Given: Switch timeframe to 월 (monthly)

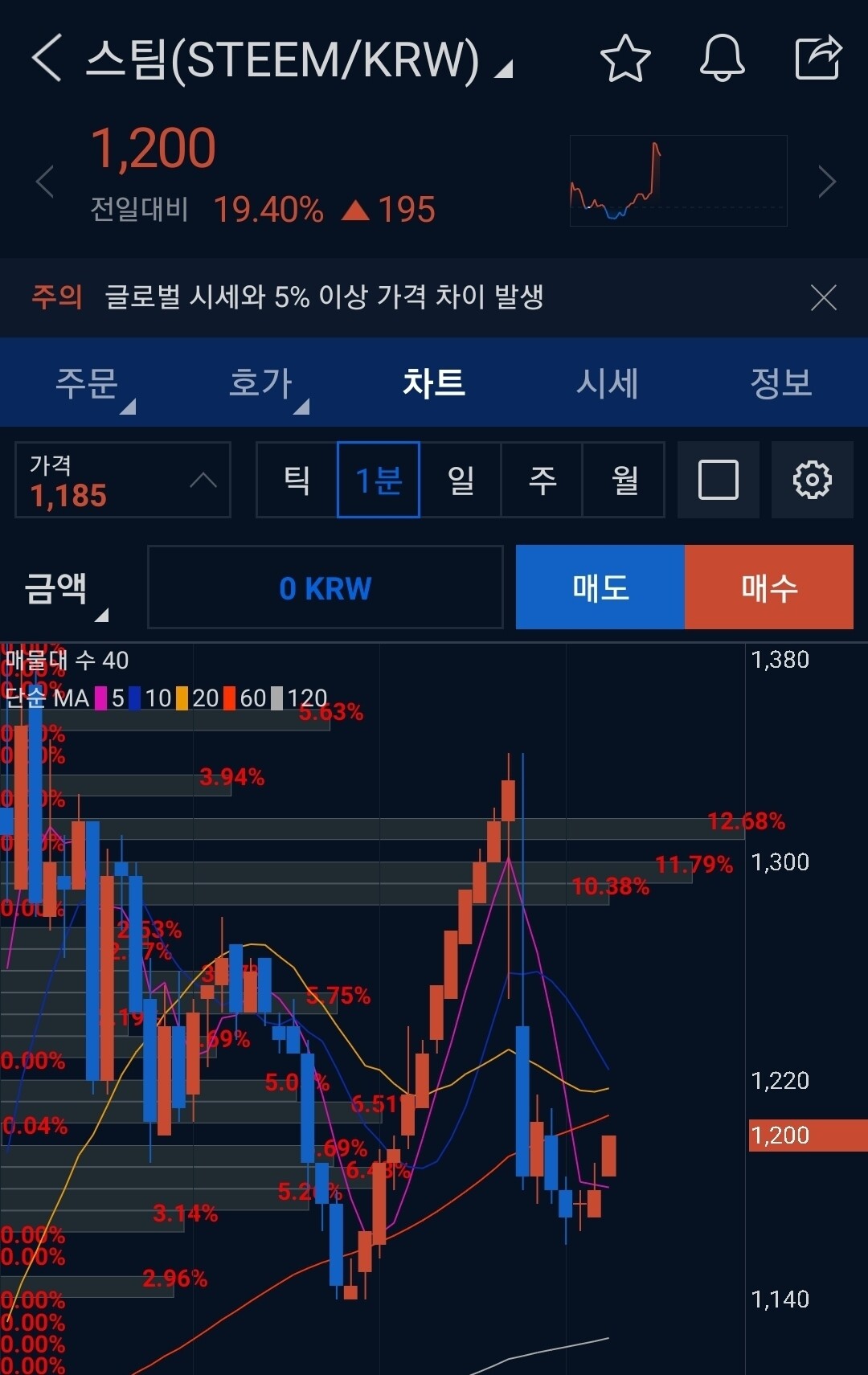Looking at the screenshot, I should pyautogui.click(x=624, y=480).
